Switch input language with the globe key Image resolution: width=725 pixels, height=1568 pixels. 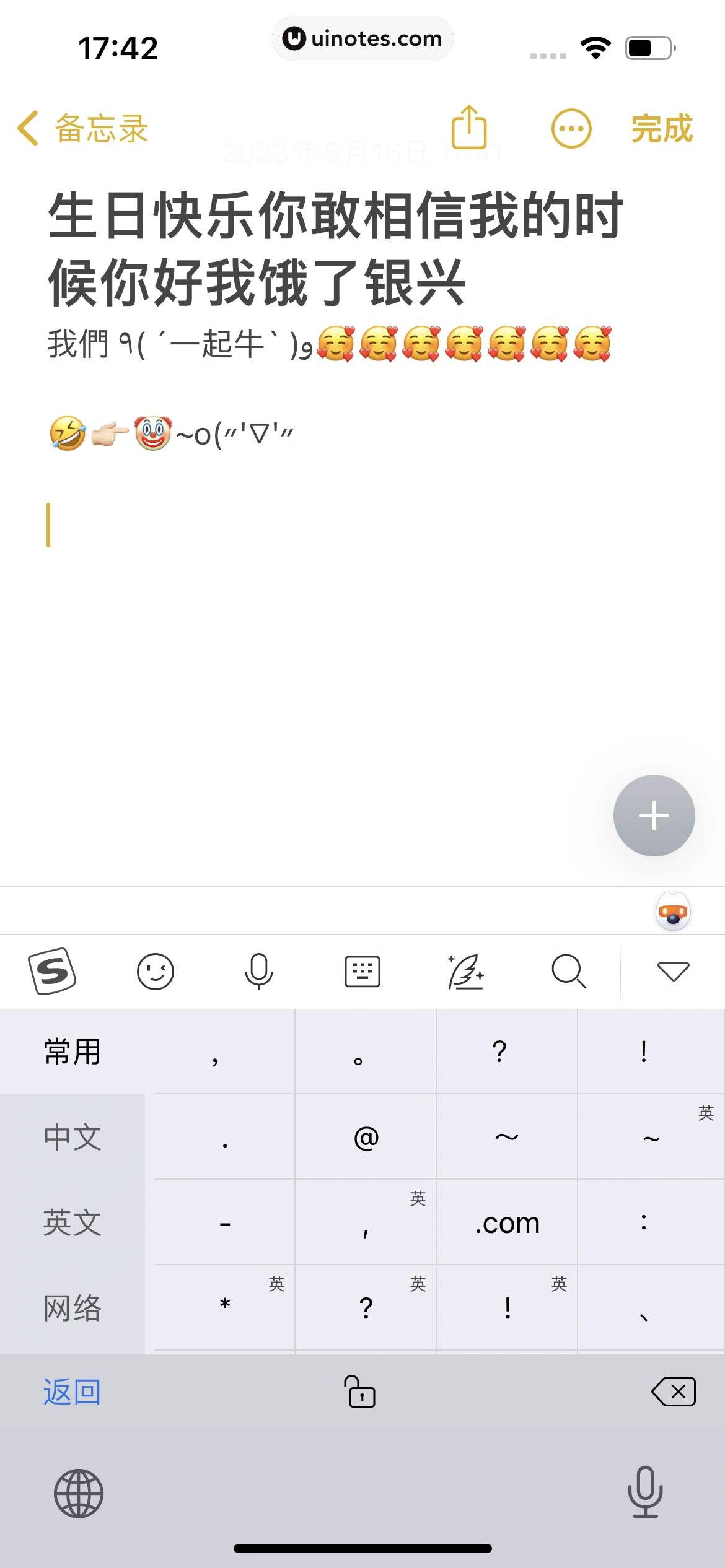[80, 1492]
